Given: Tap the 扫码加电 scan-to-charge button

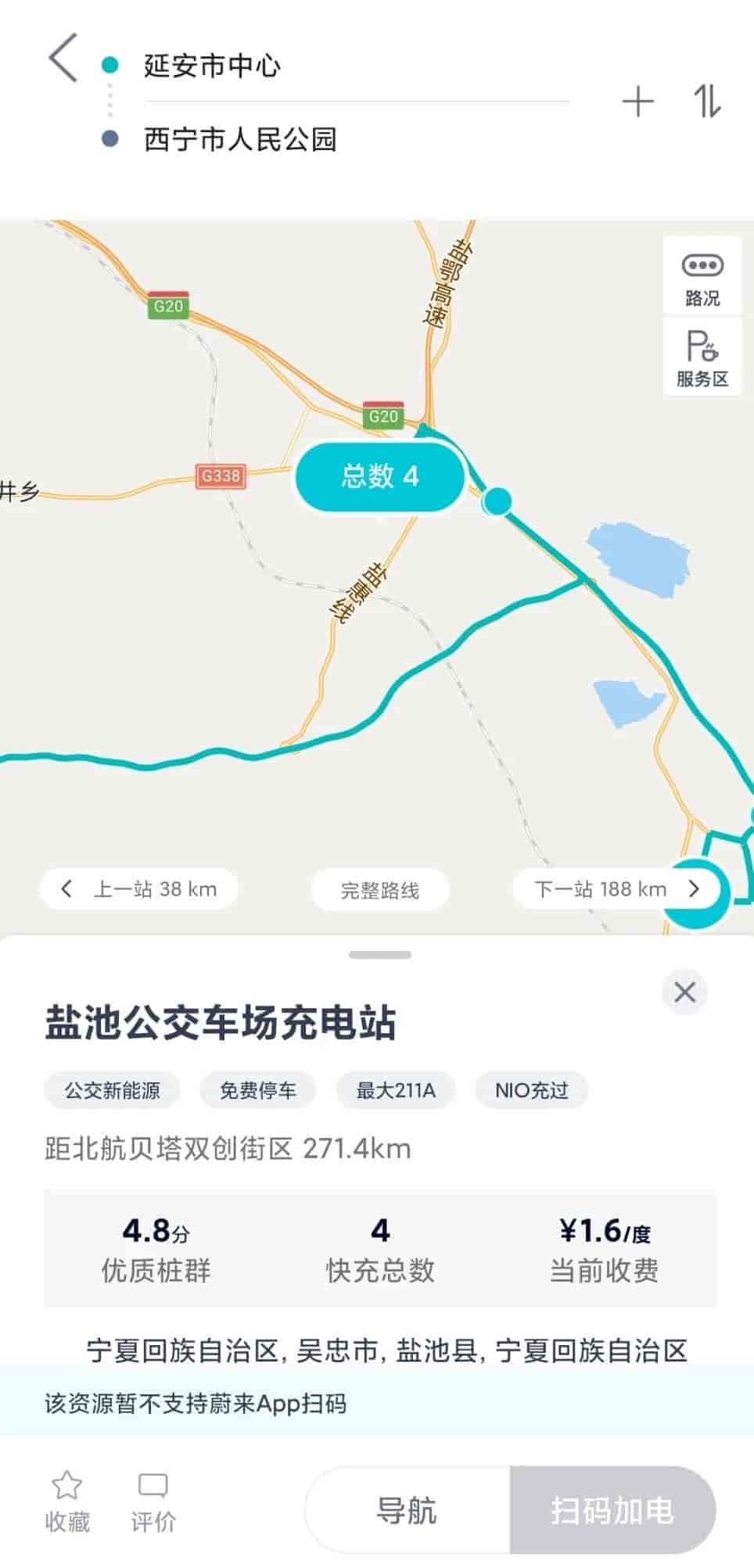Looking at the screenshot, I should tap(612, 1509).
